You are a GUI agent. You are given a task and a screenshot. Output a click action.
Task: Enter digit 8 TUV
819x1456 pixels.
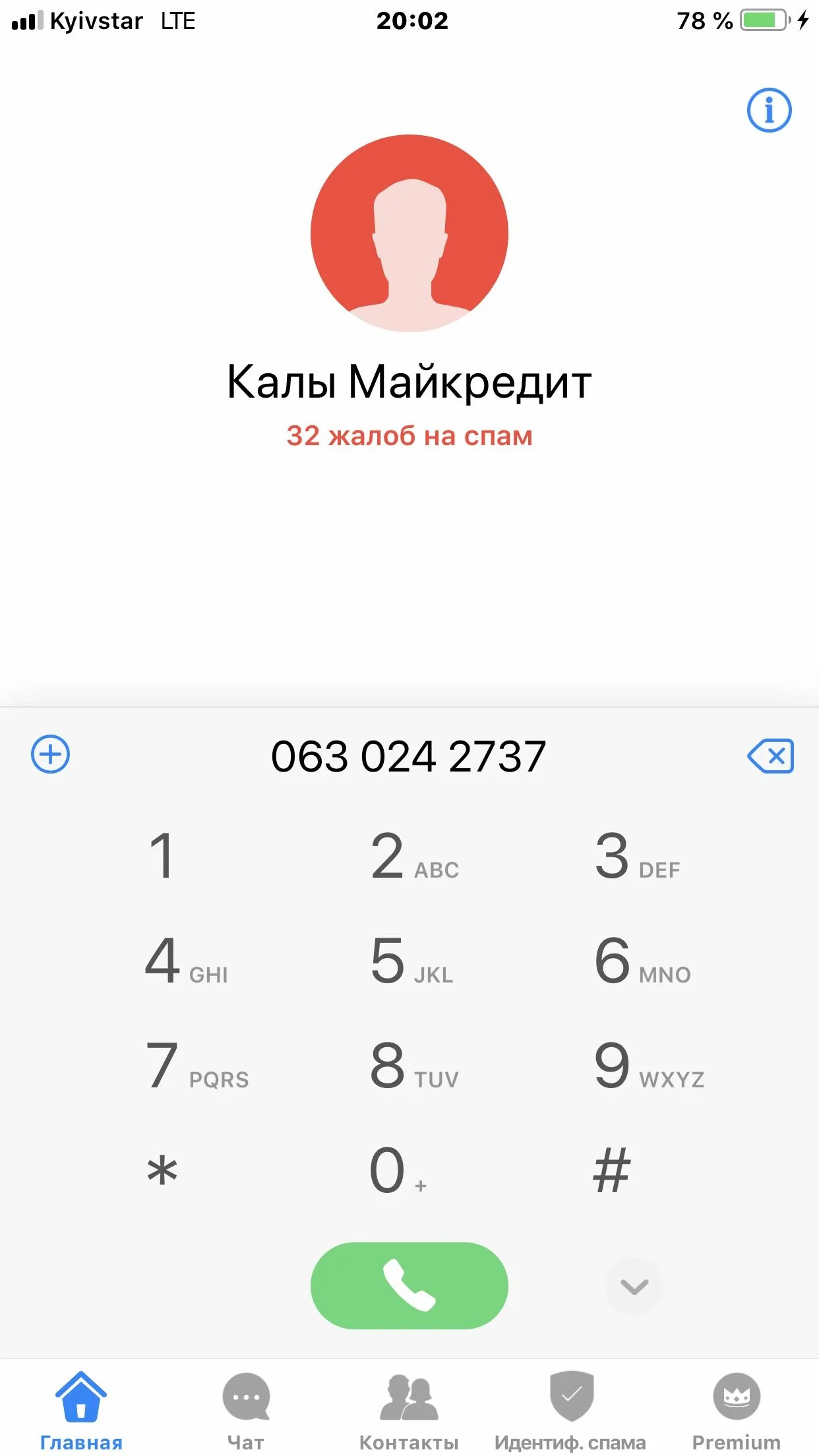pos(409,1066)
